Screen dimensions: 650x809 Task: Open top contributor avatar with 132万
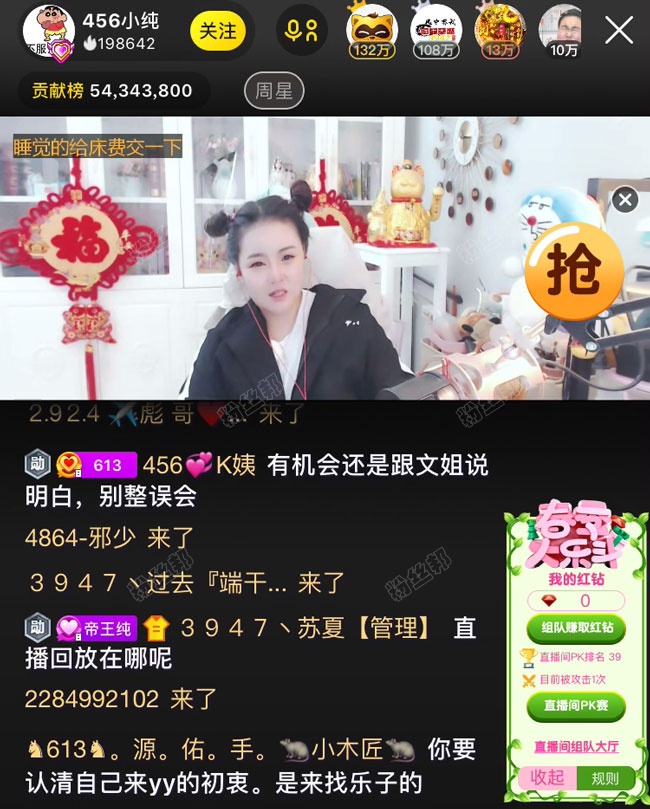[x=371, y=29]
